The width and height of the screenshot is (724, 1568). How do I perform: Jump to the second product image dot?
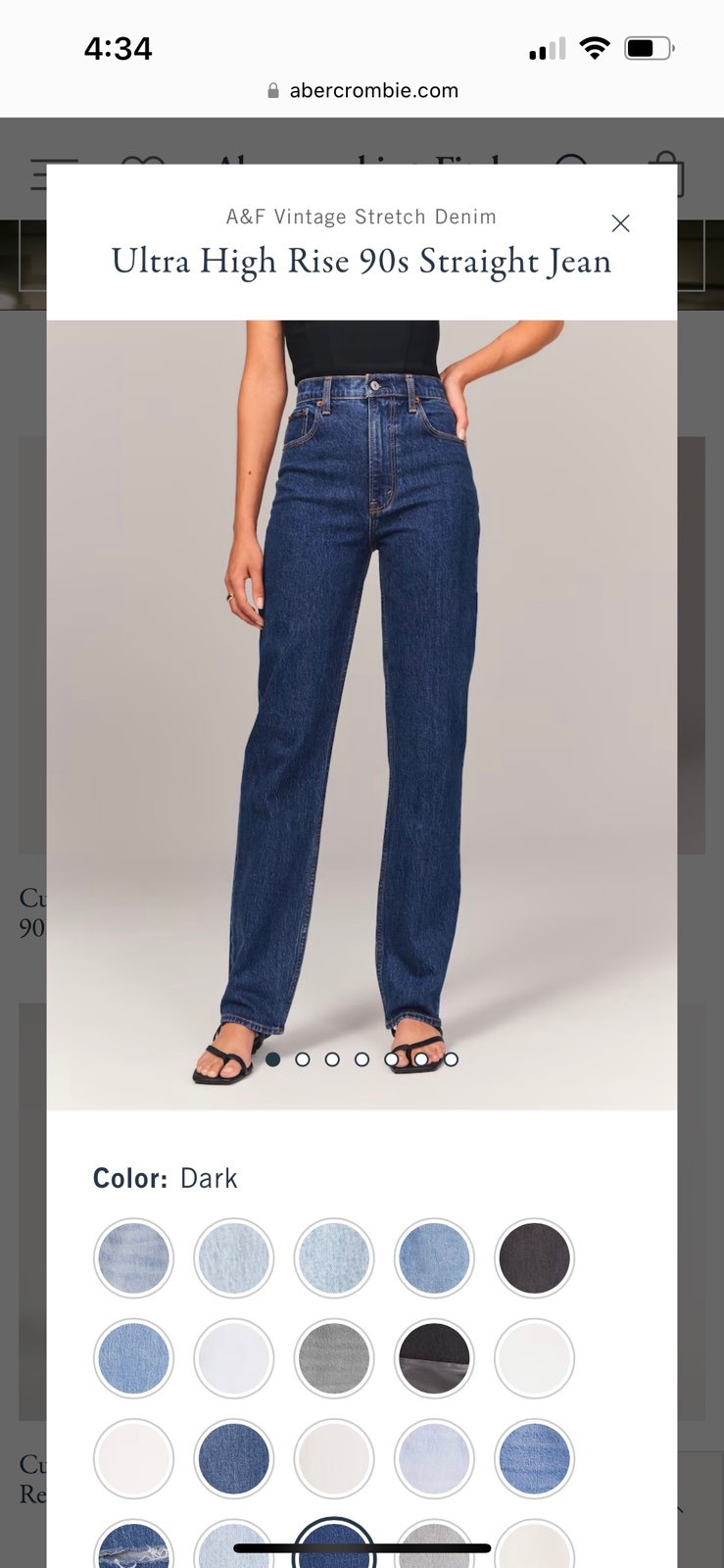(303, 1059)
